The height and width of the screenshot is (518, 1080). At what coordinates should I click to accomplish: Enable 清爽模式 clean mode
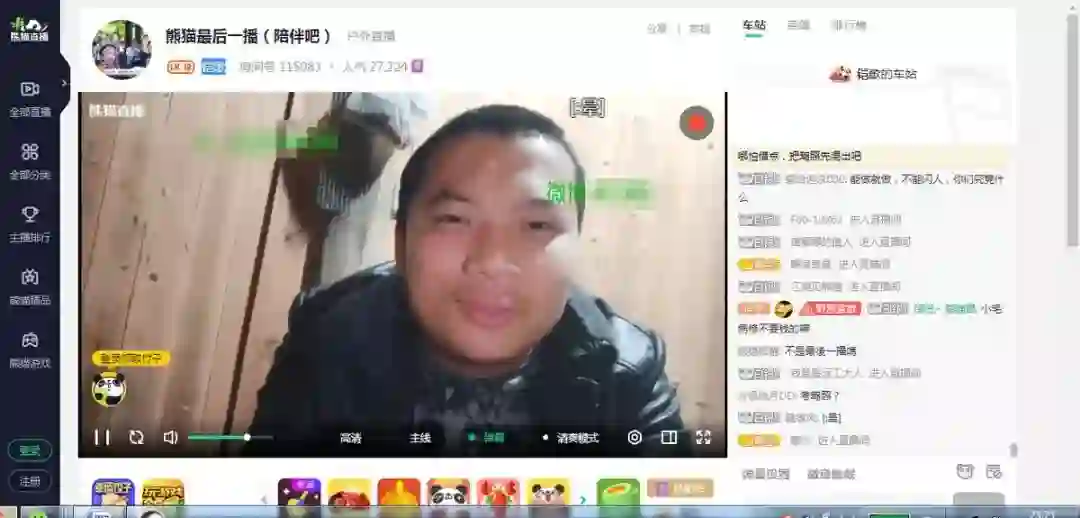(x=571, y=438)
